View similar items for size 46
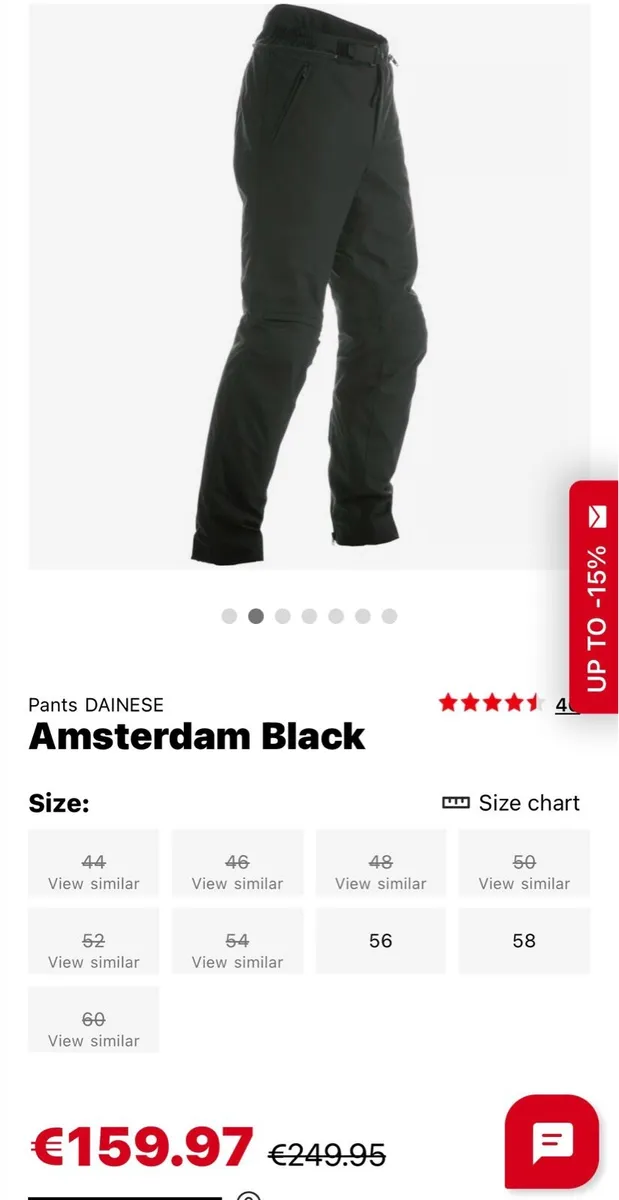 [237, 872]
